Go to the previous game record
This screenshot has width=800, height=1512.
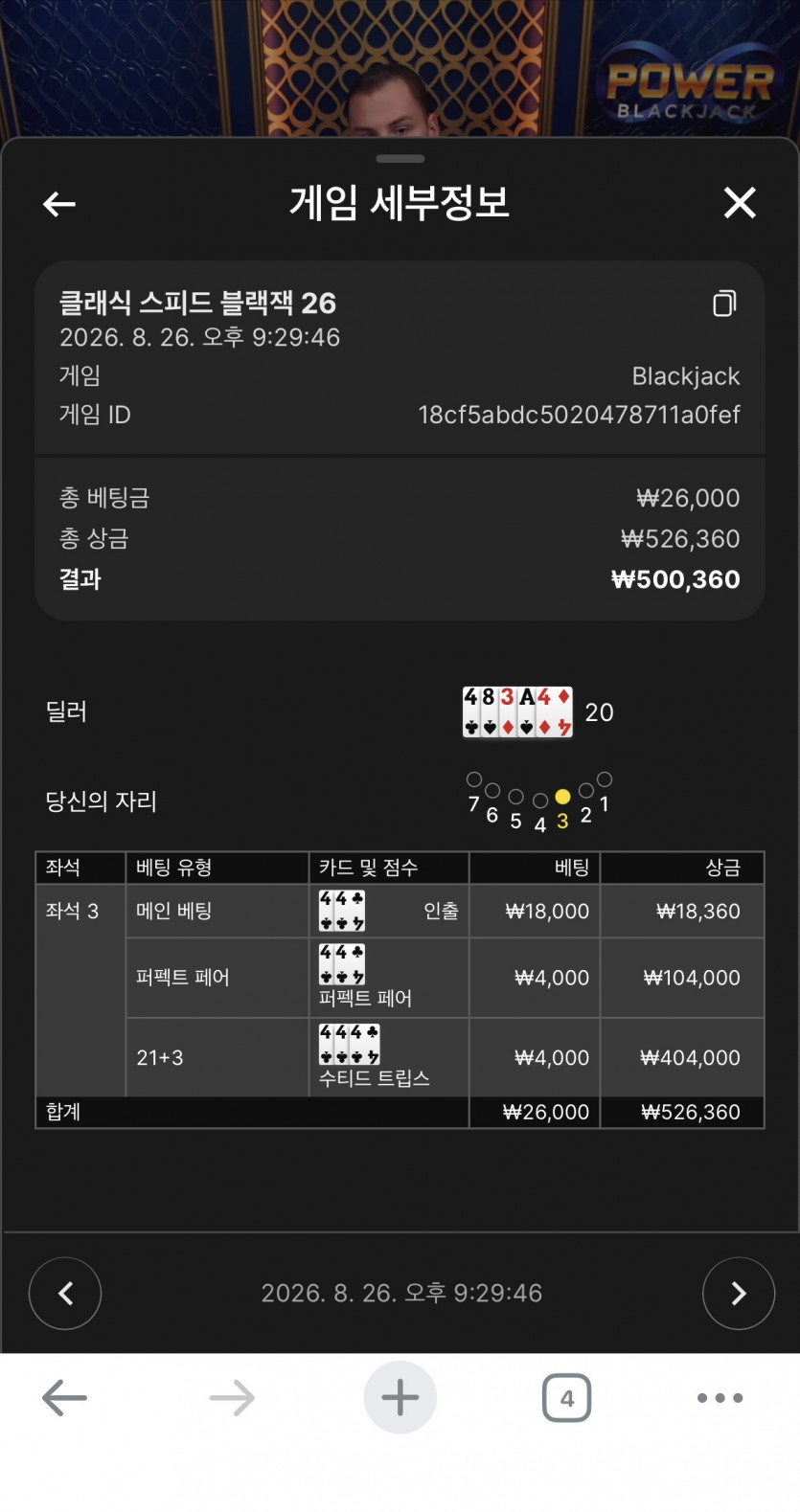point(65,1294)
